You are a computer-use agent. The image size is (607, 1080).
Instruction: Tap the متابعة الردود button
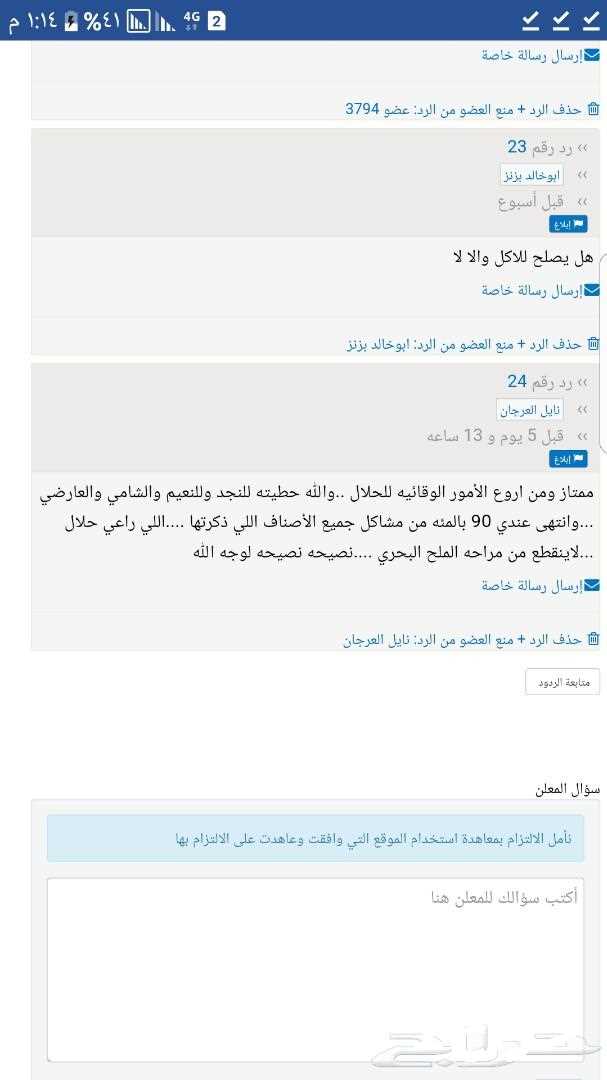tap(562, 682)
